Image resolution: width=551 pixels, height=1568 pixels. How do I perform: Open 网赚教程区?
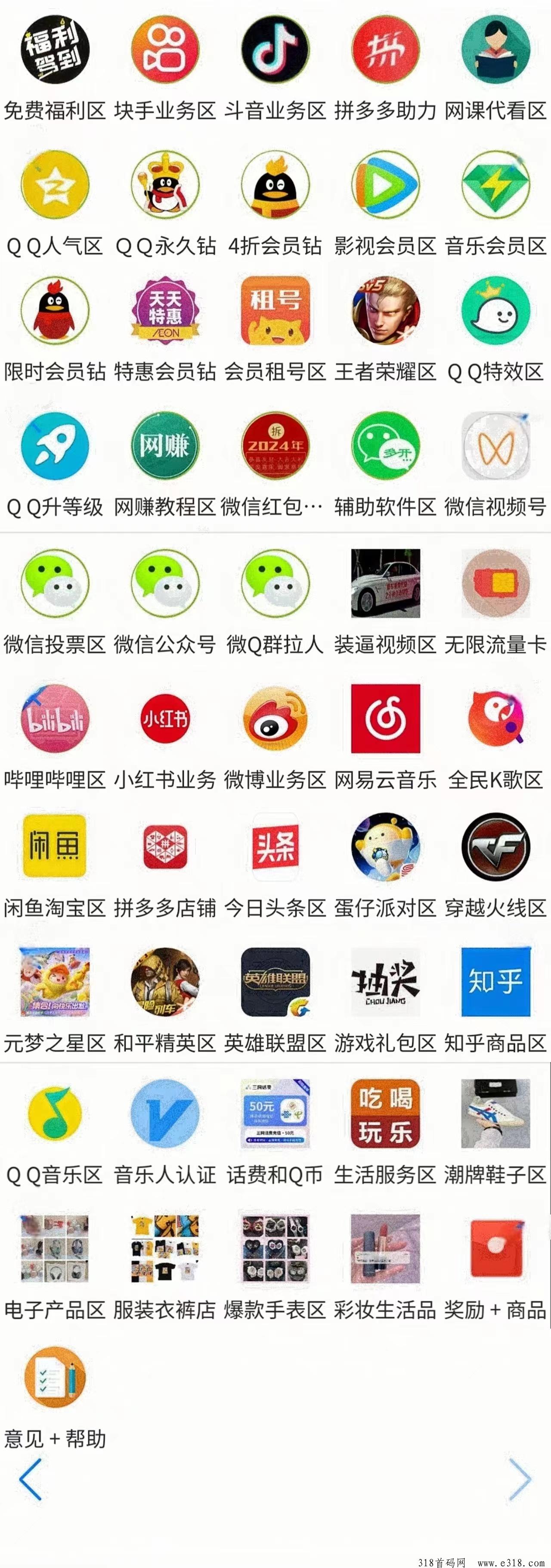pyautogui.click(x=165, y=445)
